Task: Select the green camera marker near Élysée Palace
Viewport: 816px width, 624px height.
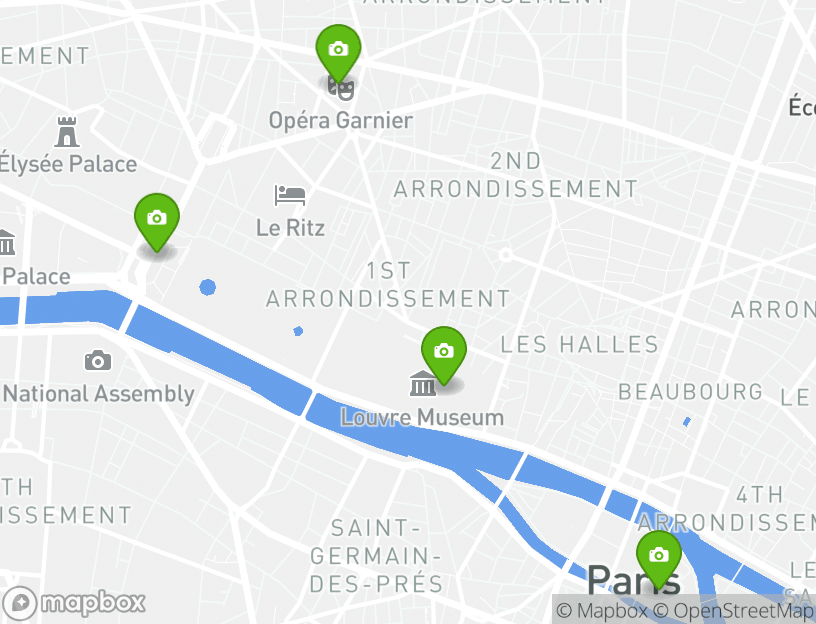Action: [157, 219]
